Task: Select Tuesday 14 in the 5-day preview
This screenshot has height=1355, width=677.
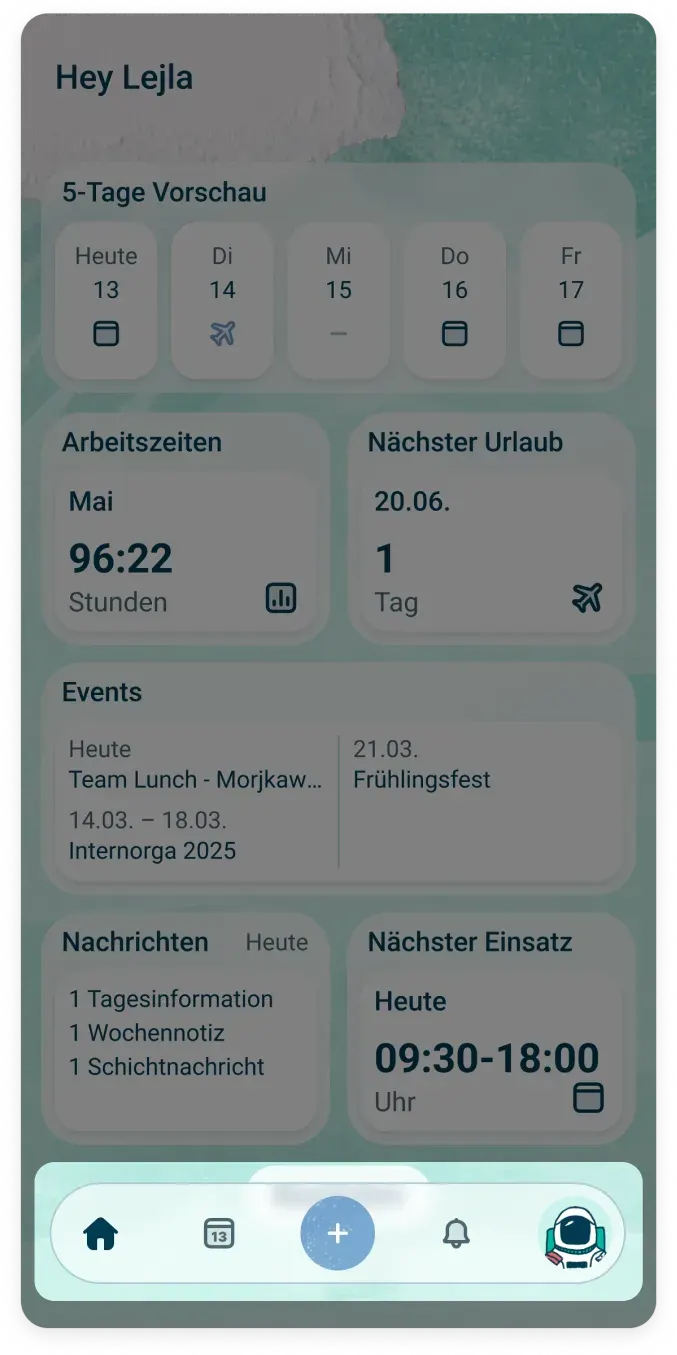Action: (222, 299)
